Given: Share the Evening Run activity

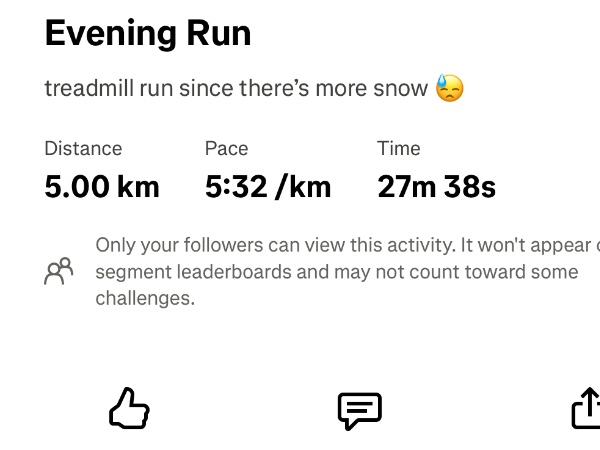Looking at the screenshot, I should (x=587, y=408).
